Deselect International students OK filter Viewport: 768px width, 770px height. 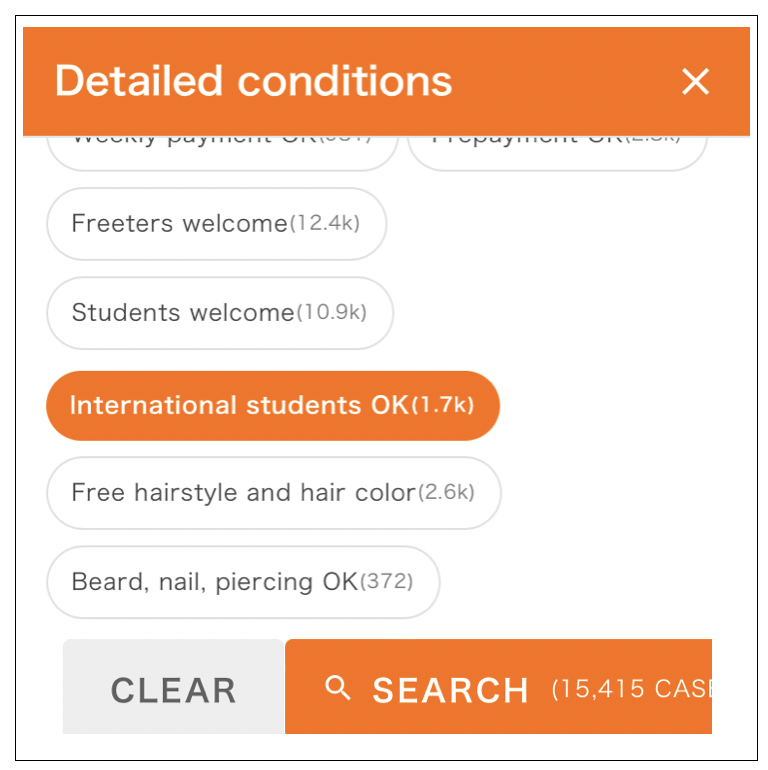click(x=272, y=405)
